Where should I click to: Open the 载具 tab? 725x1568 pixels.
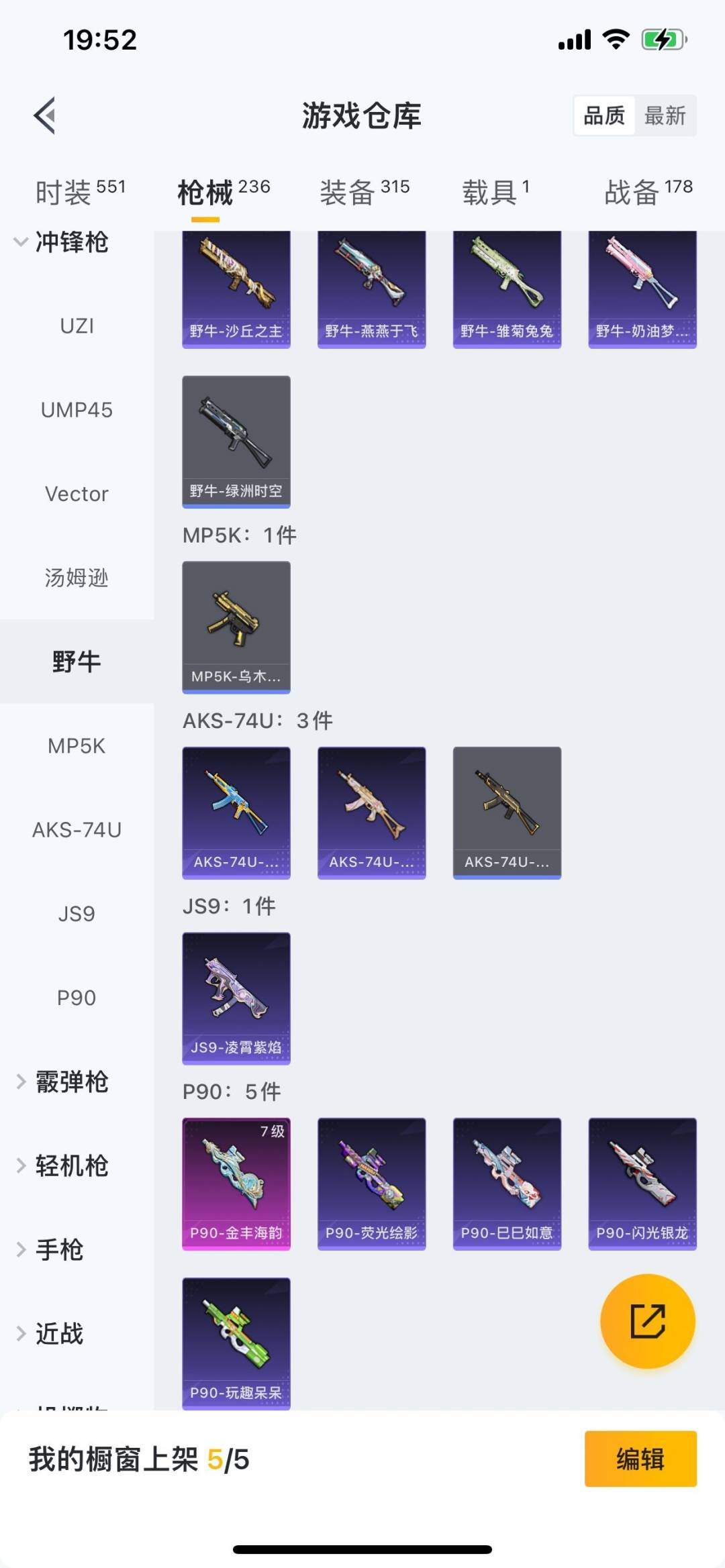(x=495, y=193)
